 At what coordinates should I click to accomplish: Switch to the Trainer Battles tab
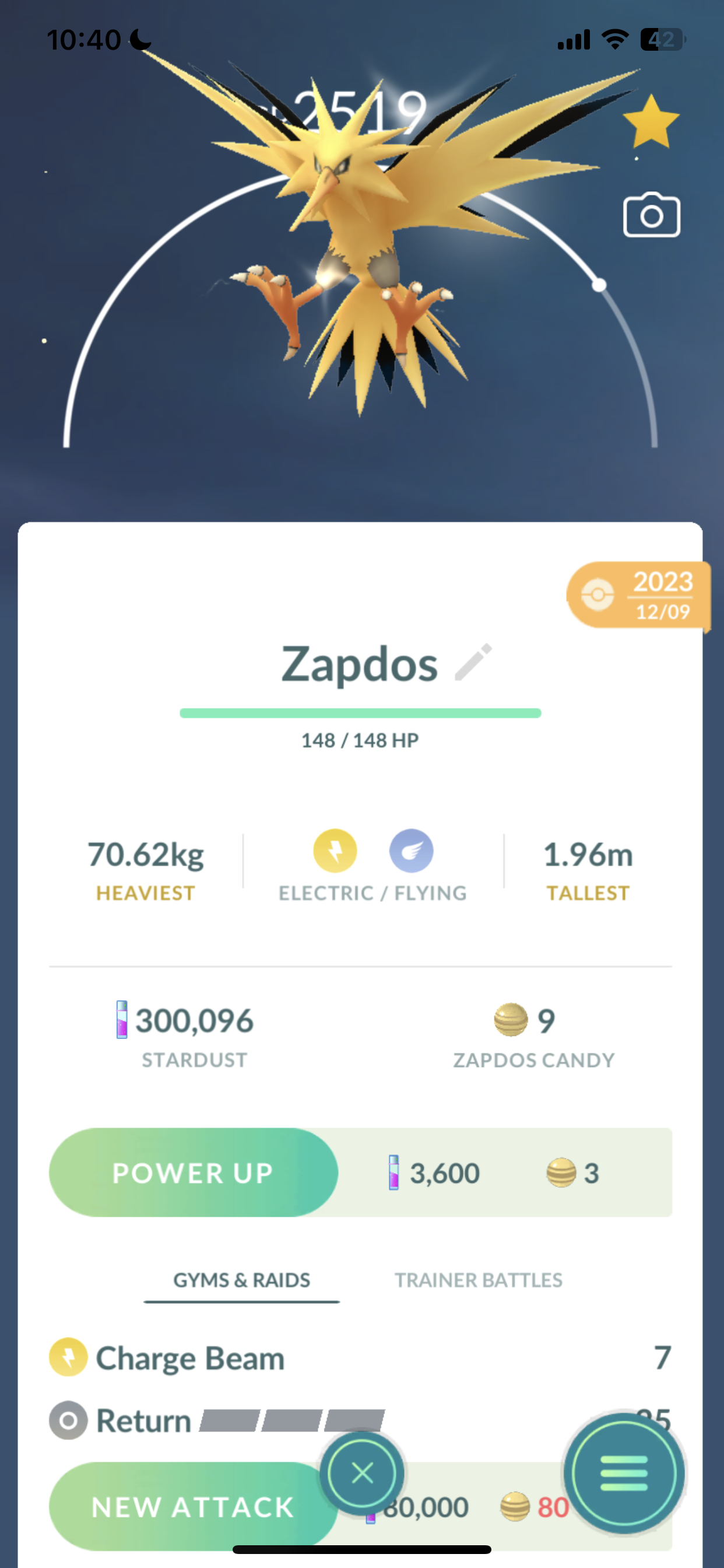(x=478, y=1280)
